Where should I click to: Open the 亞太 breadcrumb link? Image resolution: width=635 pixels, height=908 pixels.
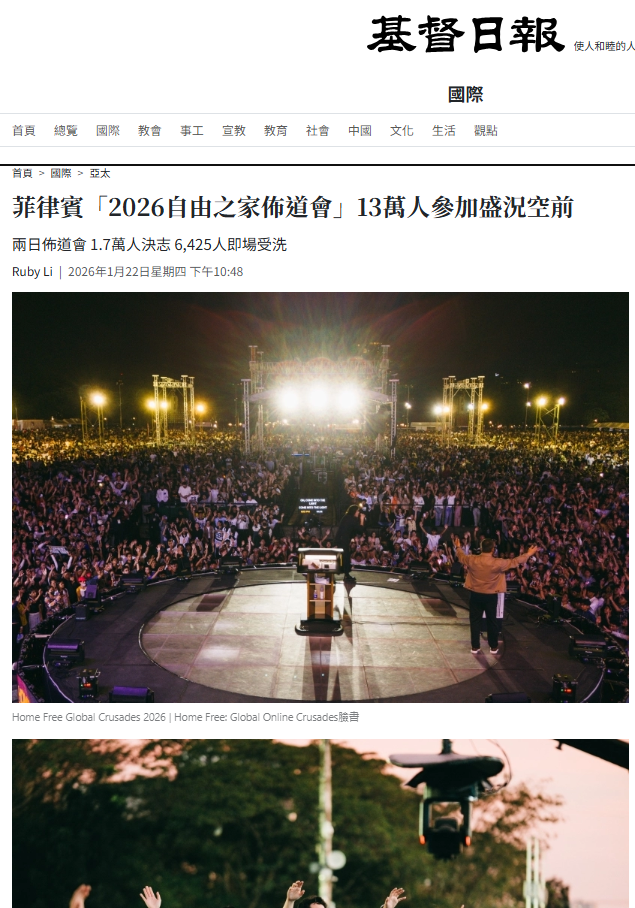click(100, 173)
